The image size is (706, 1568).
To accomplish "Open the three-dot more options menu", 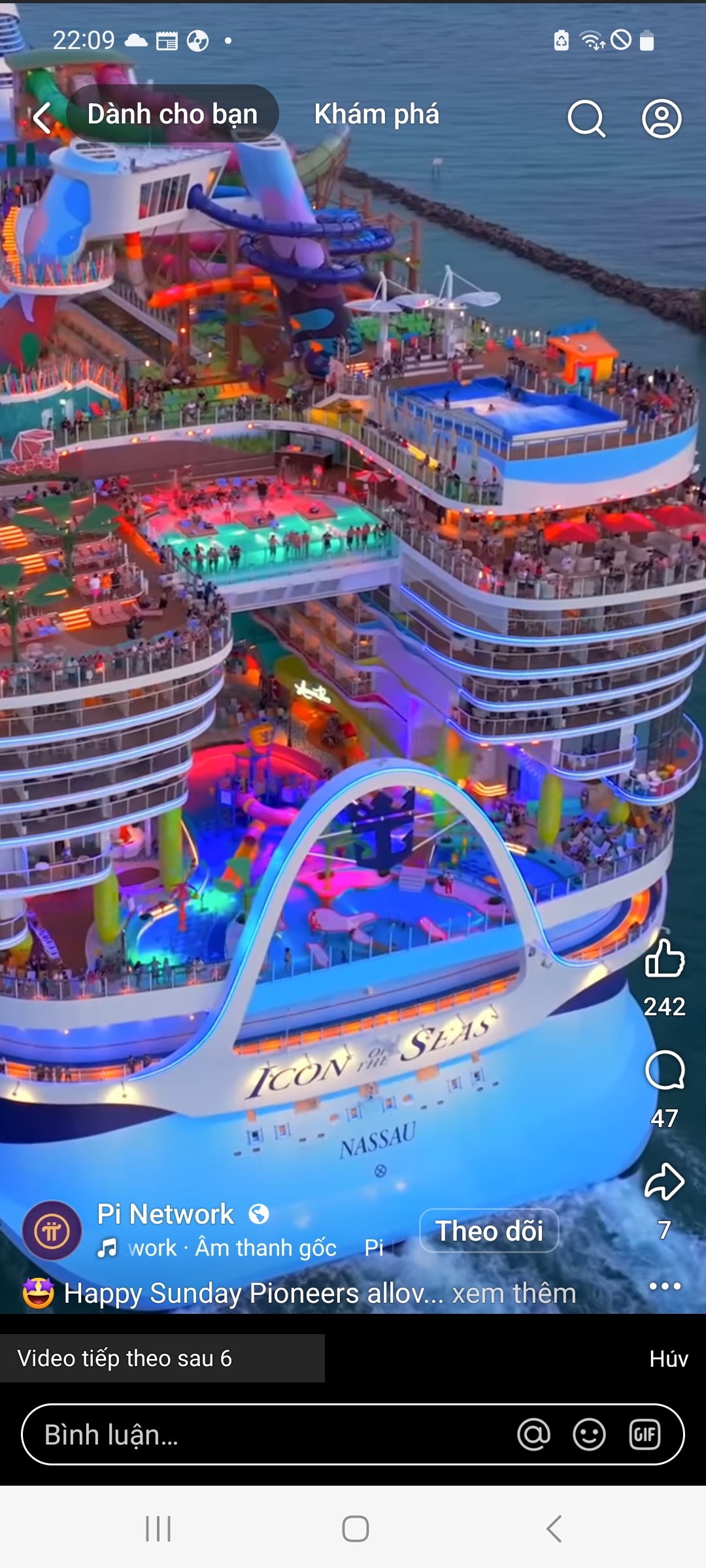I will [x=664, y=1286].
